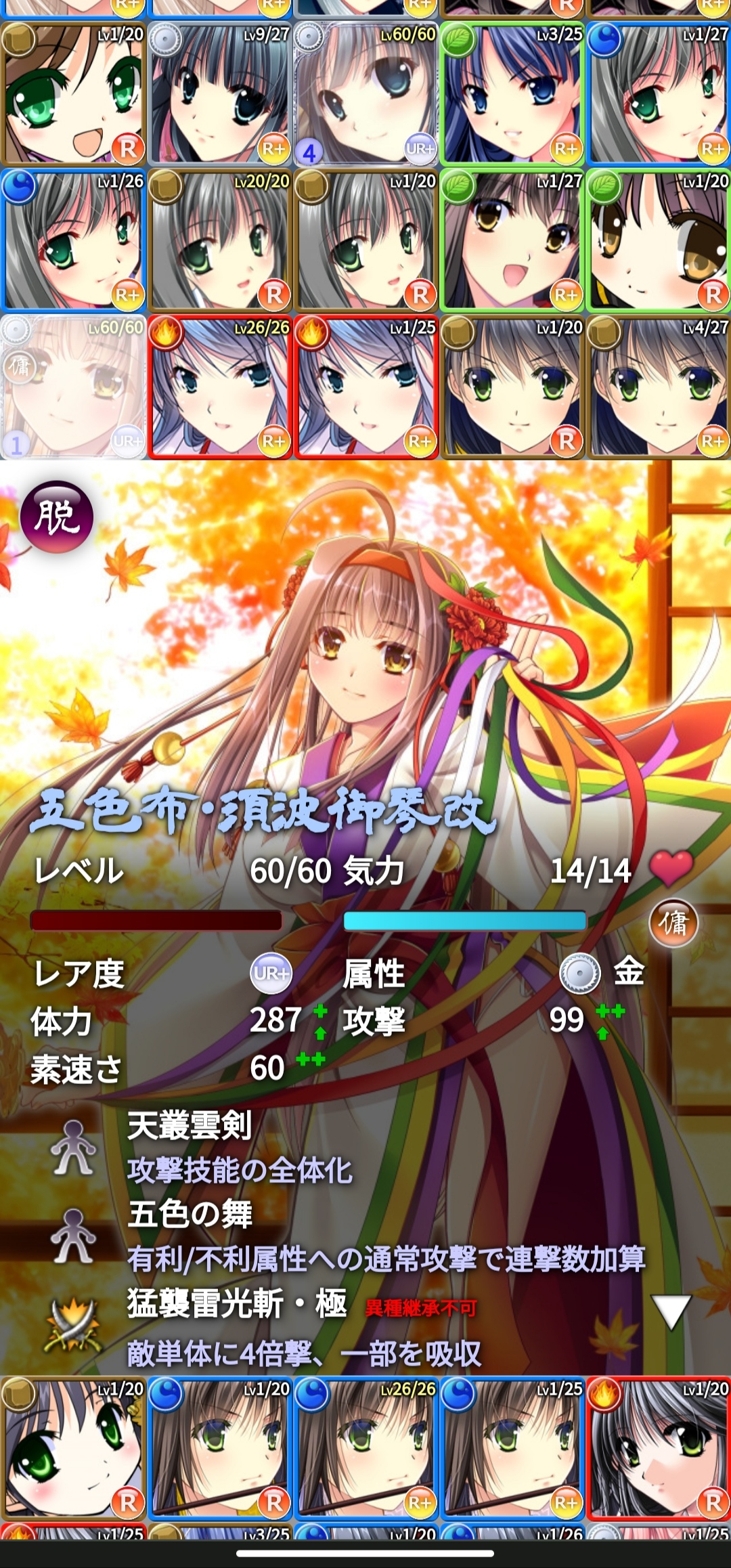
Task: Choose the Lv4/27 R+ earth card
Action: pyautogui.click(x=658, y=387)
